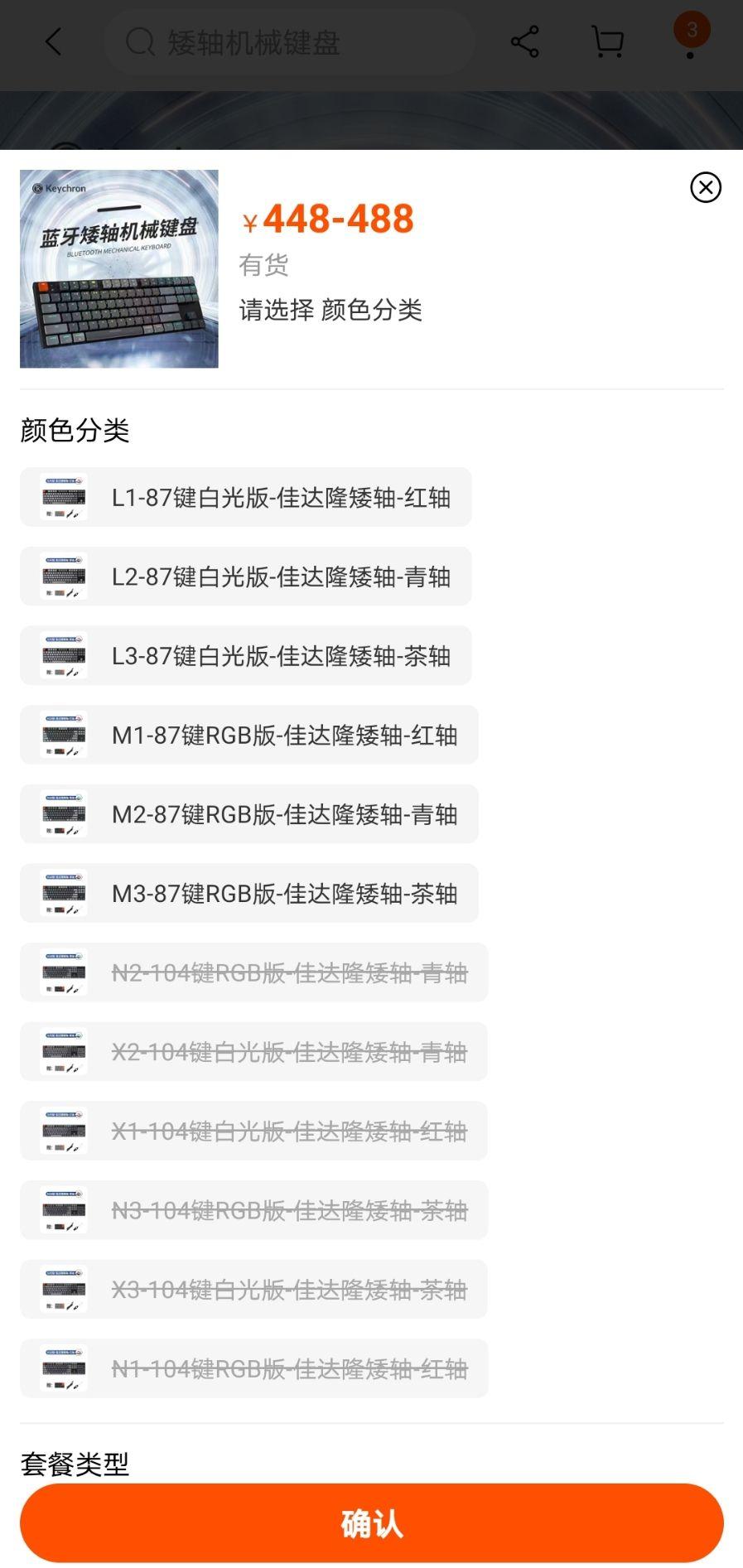Screen dimensions: 743x1568
Task: View the keyboard product image
Action: tap(119, 269)
